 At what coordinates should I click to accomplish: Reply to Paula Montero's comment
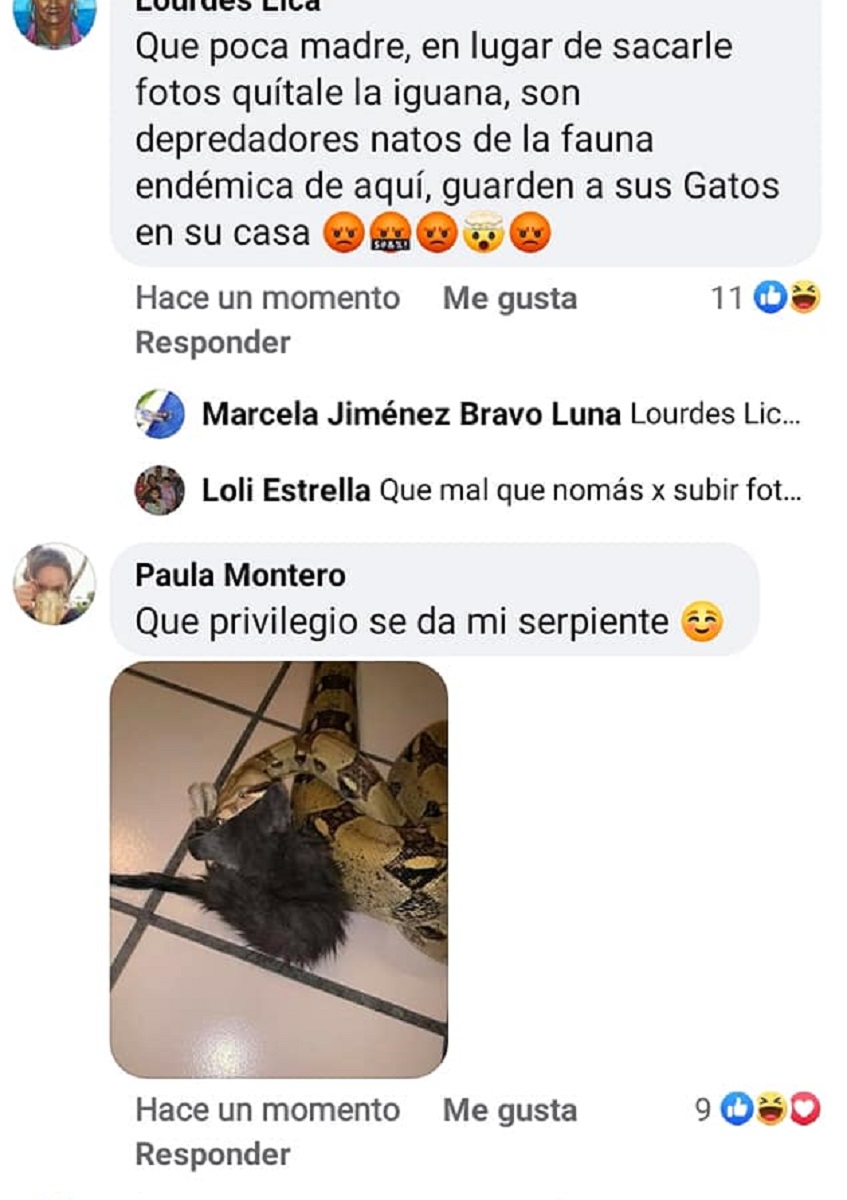212,1155
